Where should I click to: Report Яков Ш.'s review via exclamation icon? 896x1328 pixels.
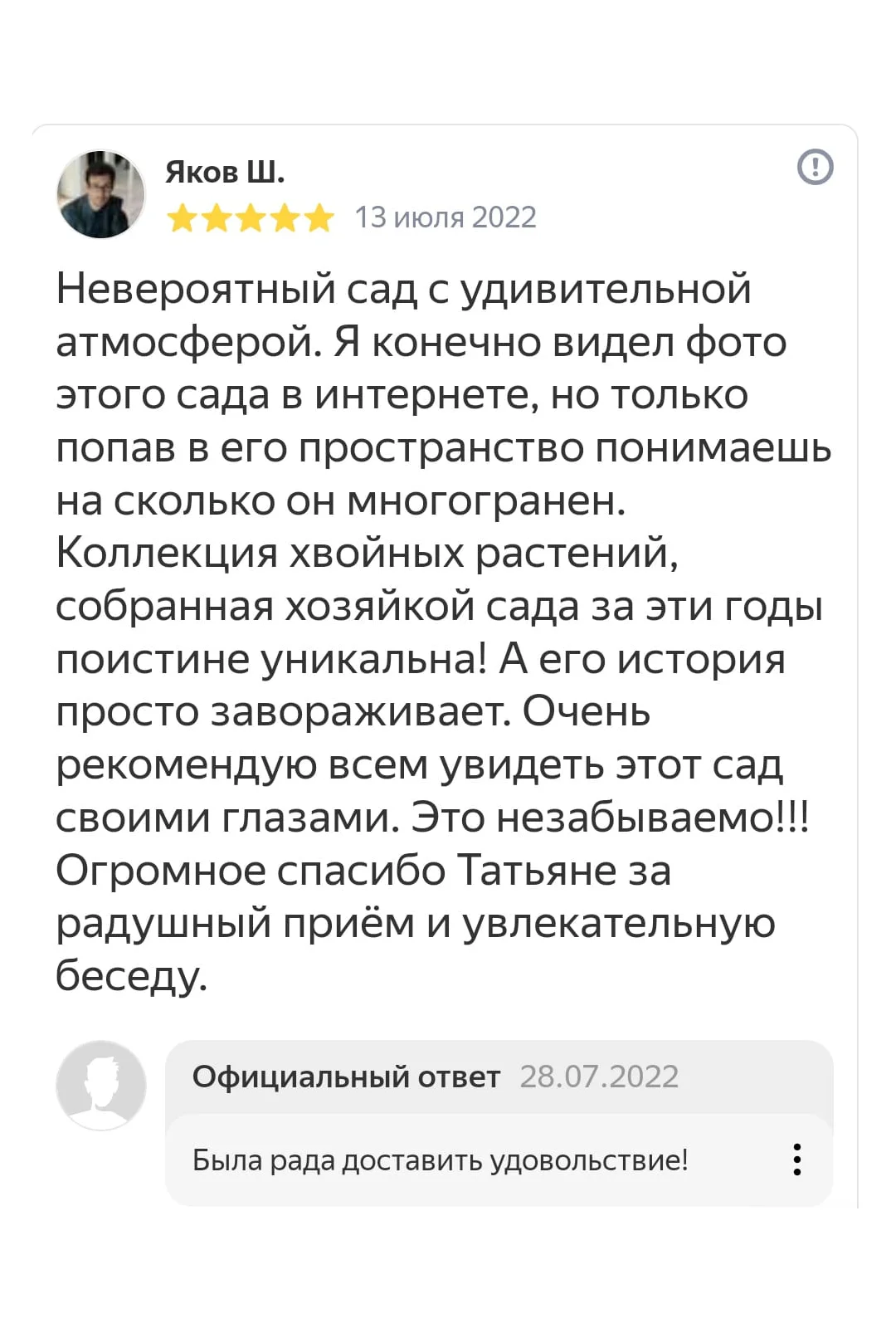pyautogui.click(x=815, y=167)
